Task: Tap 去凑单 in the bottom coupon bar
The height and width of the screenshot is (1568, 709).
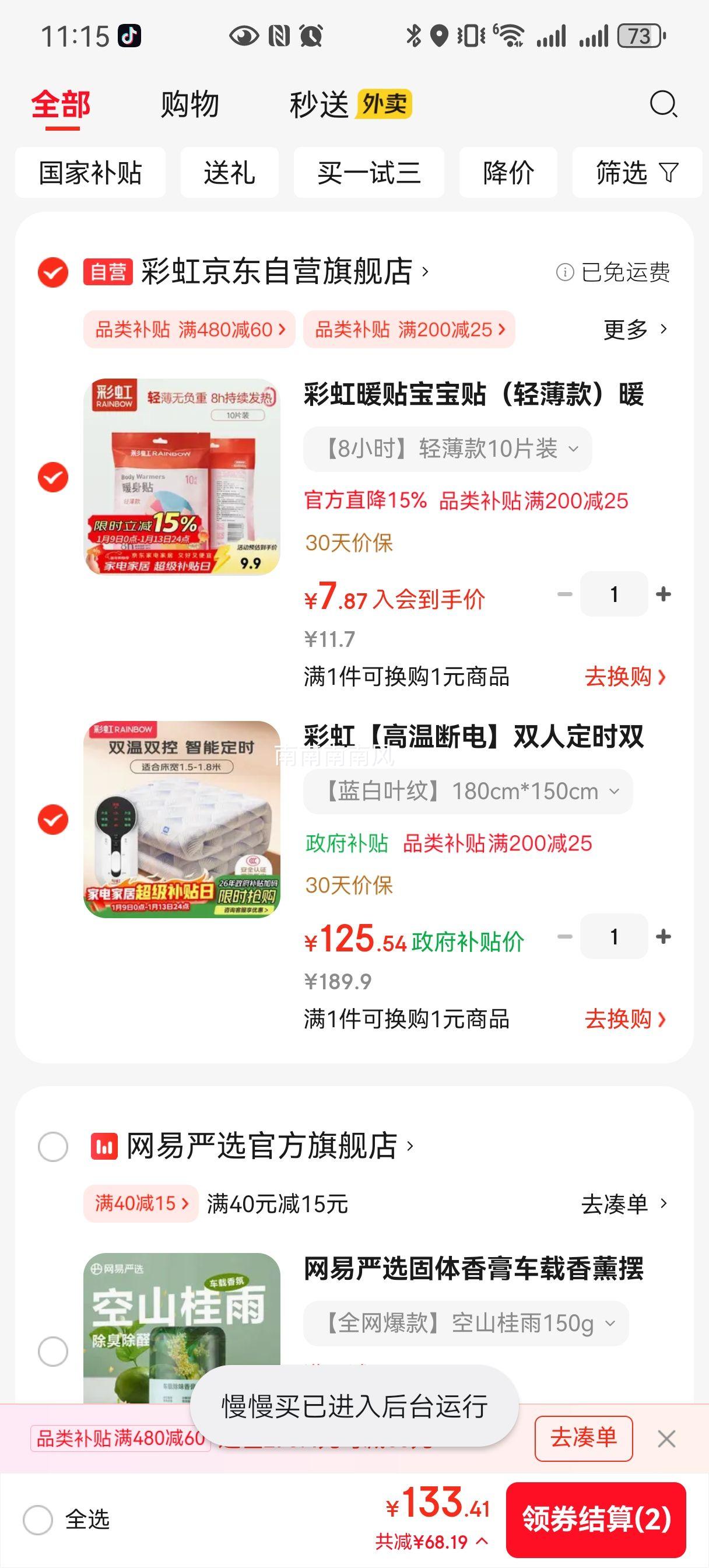Action: tap(583, 1440)
